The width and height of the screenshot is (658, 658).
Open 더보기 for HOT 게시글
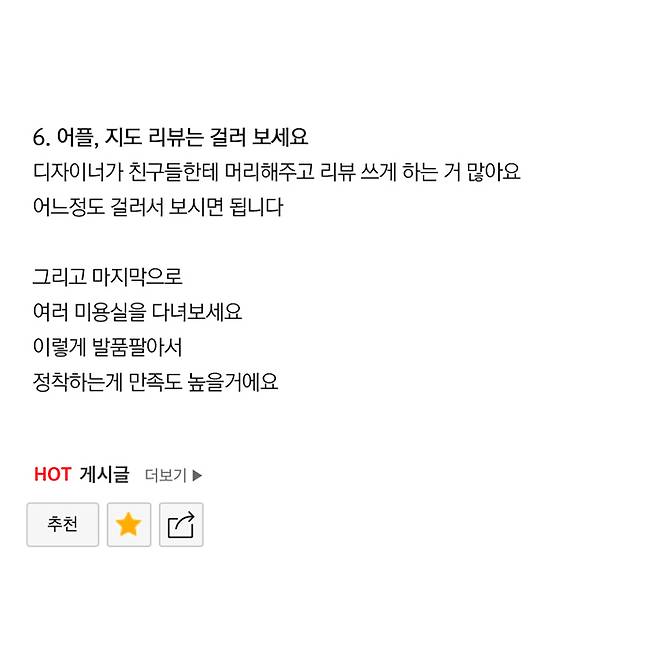pyautogui.click(x=173, y=475)
